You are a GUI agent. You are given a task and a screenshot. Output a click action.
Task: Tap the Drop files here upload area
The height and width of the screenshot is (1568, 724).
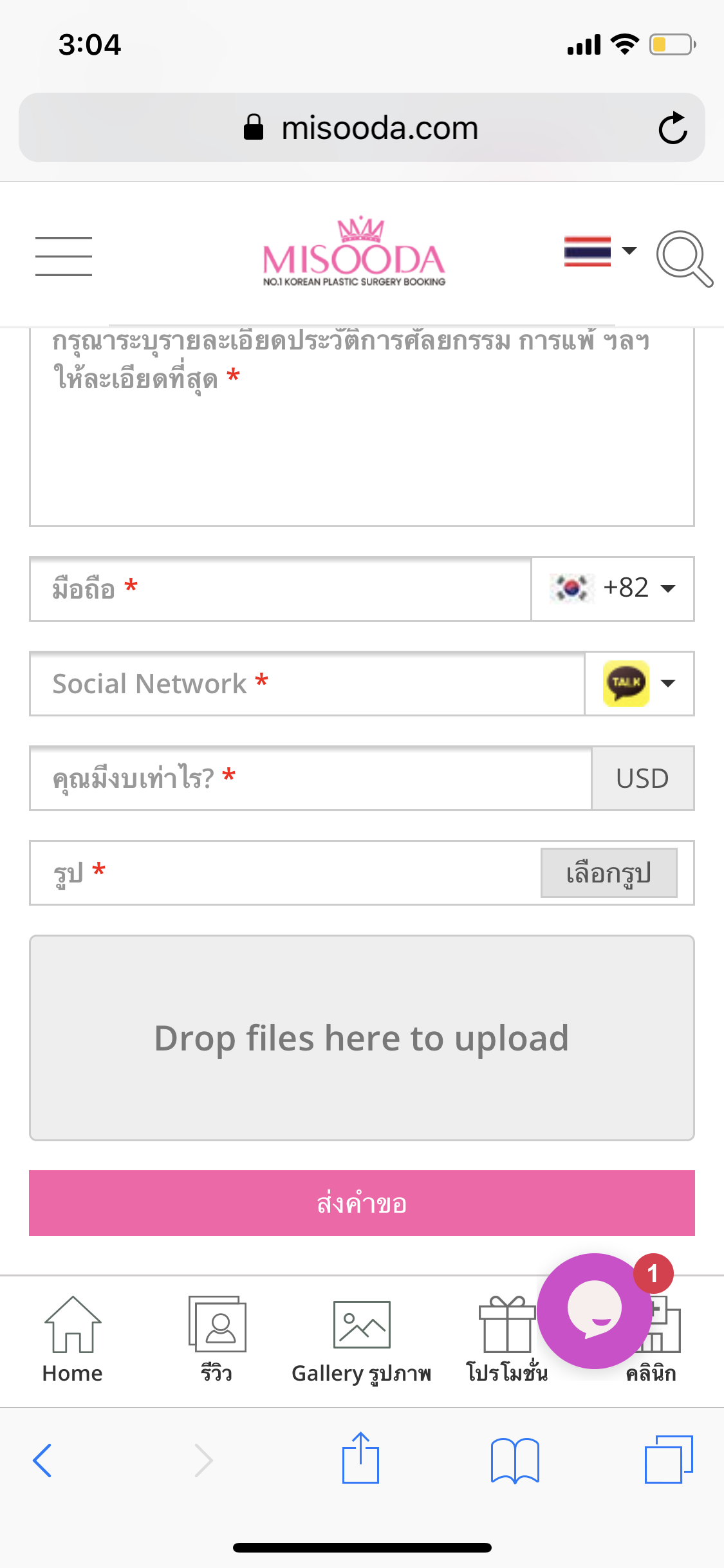coord(362,1038)
